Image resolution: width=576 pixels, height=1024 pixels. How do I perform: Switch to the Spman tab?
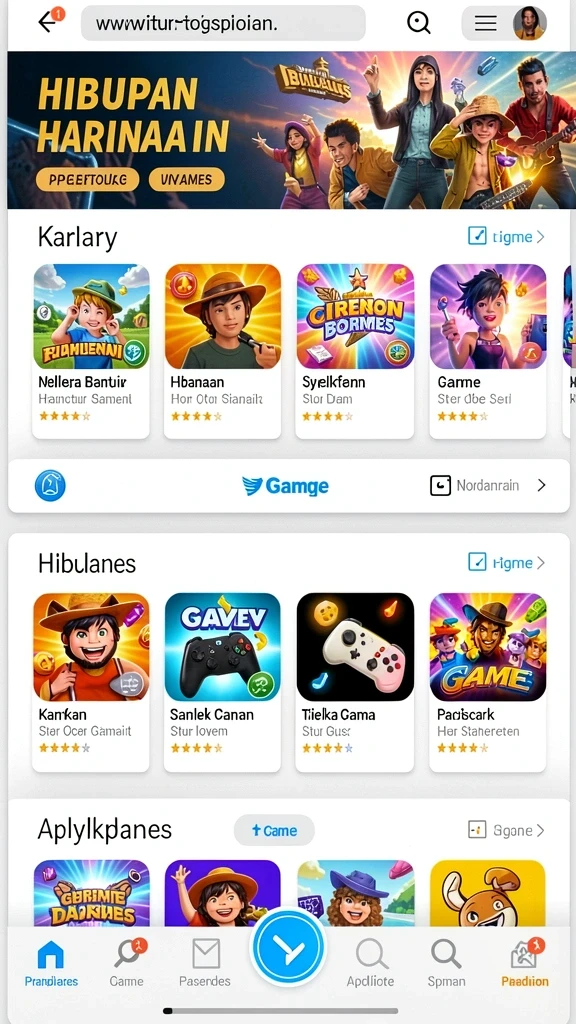[446, 963]
